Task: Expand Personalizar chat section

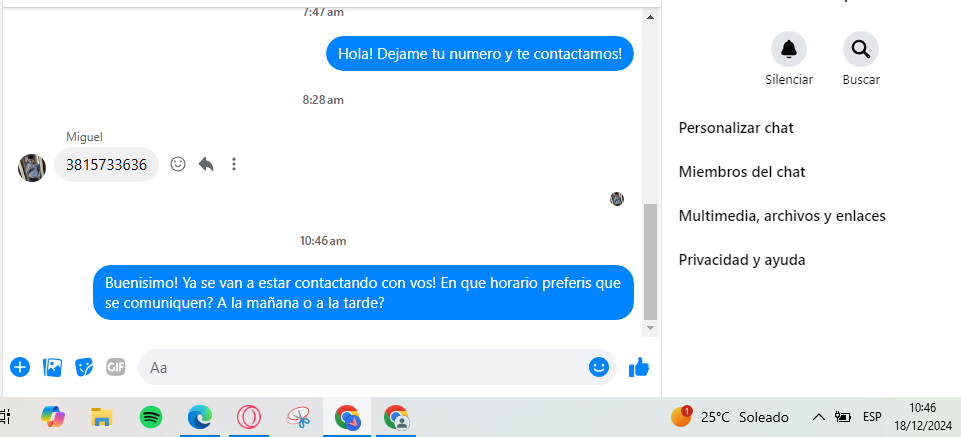Action: tap(736, 128)
